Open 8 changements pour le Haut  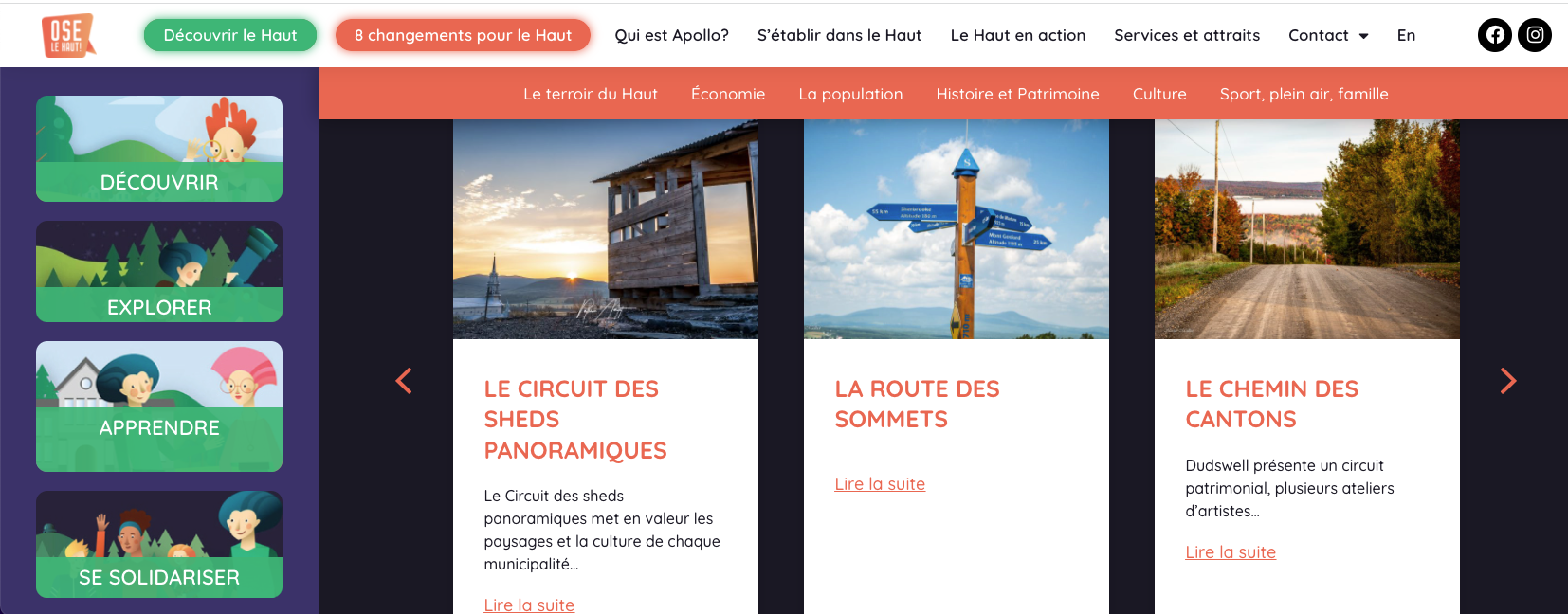[x=463, y=35]
